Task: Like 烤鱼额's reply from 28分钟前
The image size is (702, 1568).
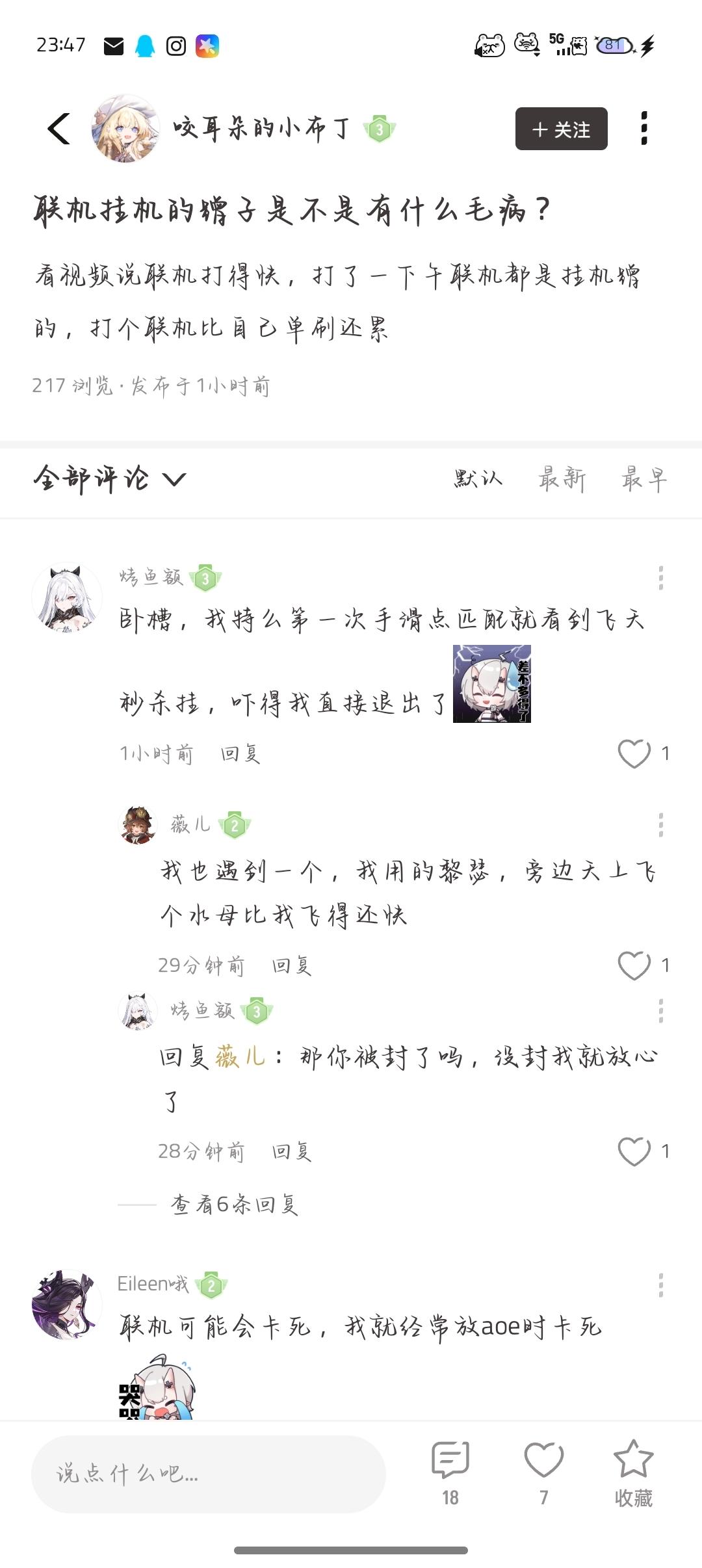Action: pos(634,1151)
